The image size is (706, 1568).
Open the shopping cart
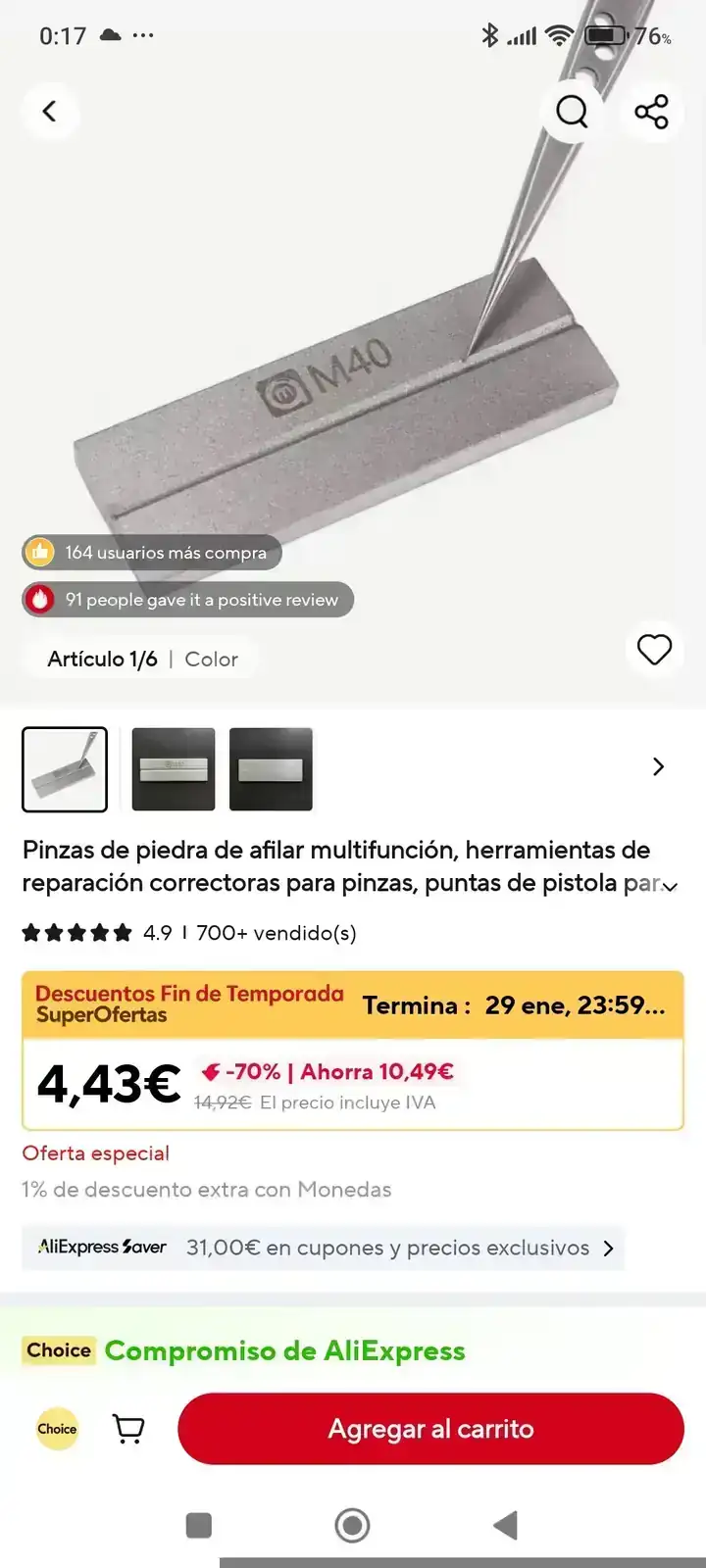(x=128, y=1429)
